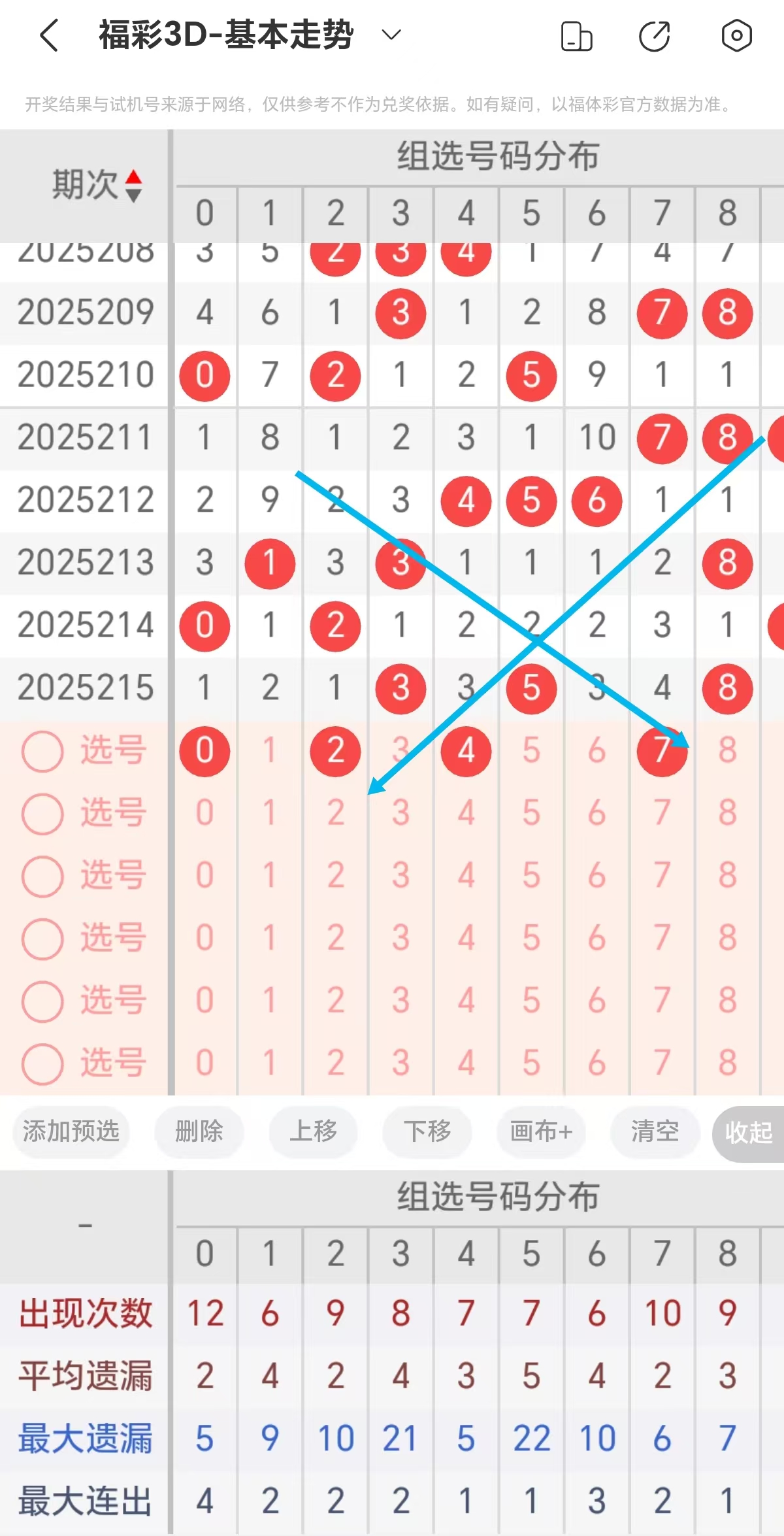
Task: Tap 上移 to move the row up
Action: tap(314, 1133)
